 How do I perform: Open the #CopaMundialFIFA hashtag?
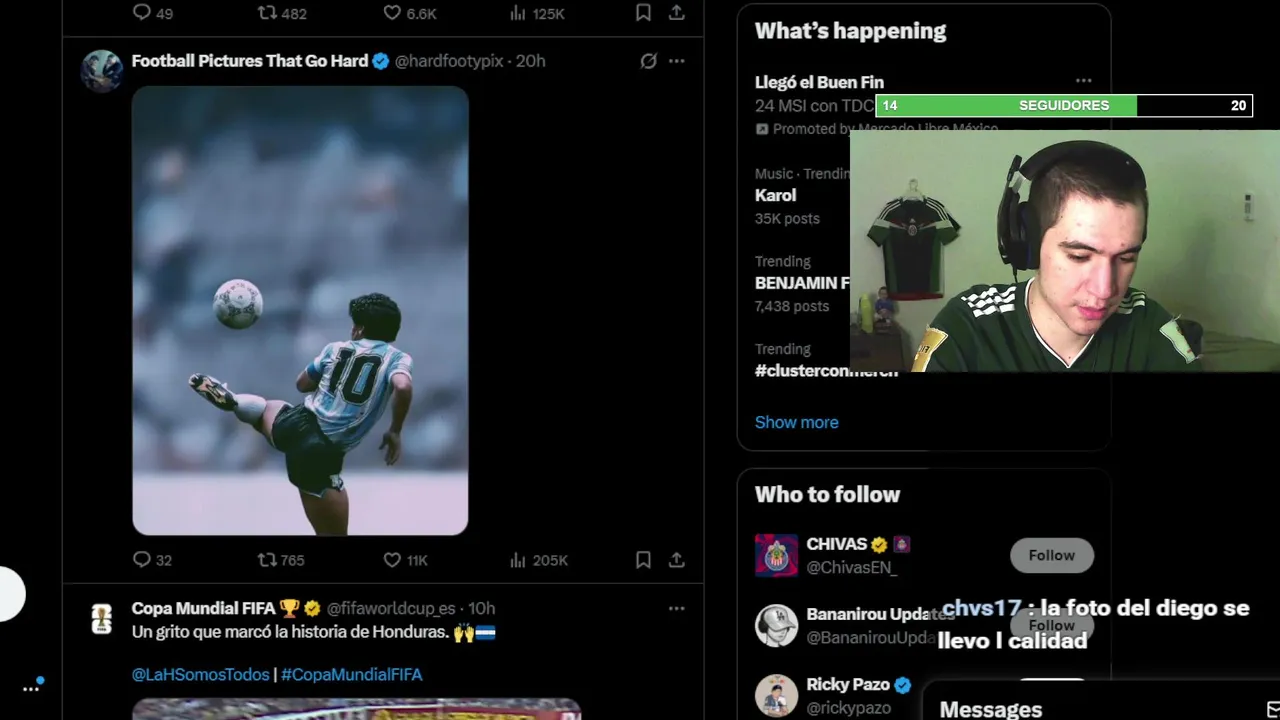[x=352, y=675]
